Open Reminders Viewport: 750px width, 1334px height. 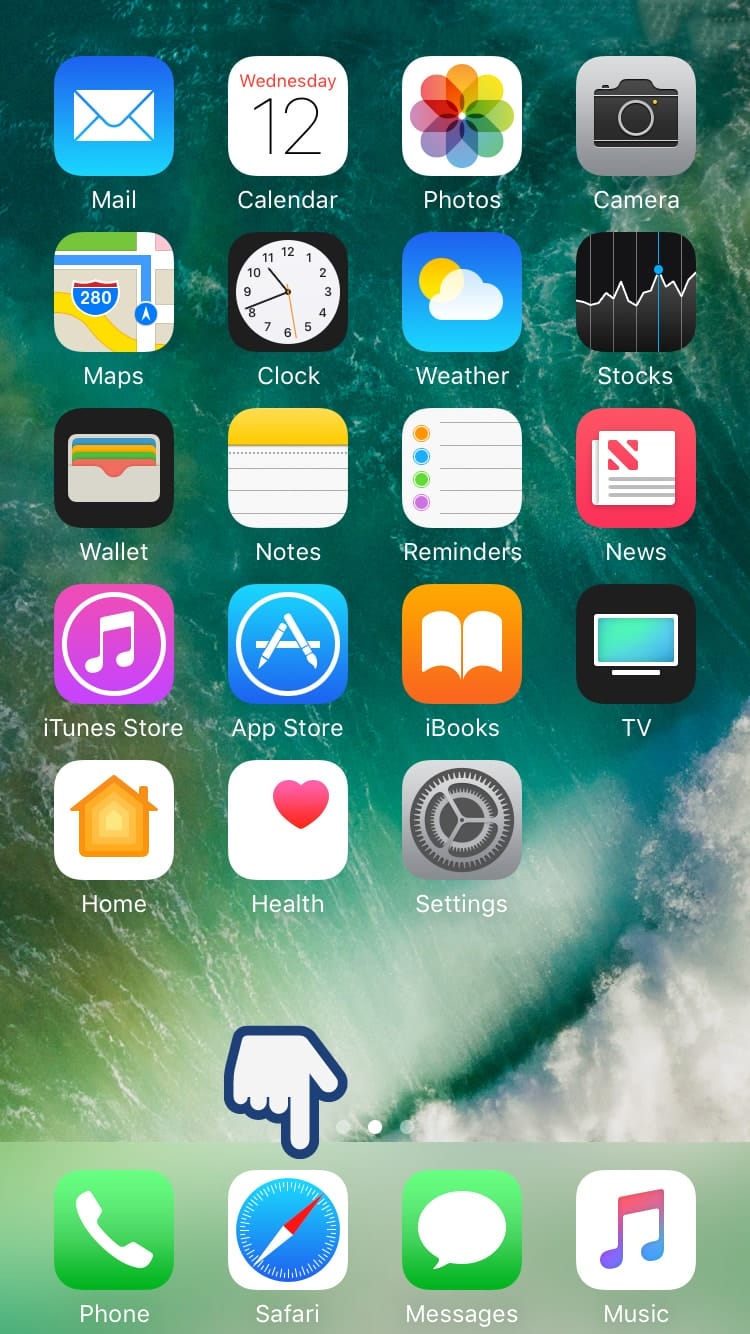point(462,468)
